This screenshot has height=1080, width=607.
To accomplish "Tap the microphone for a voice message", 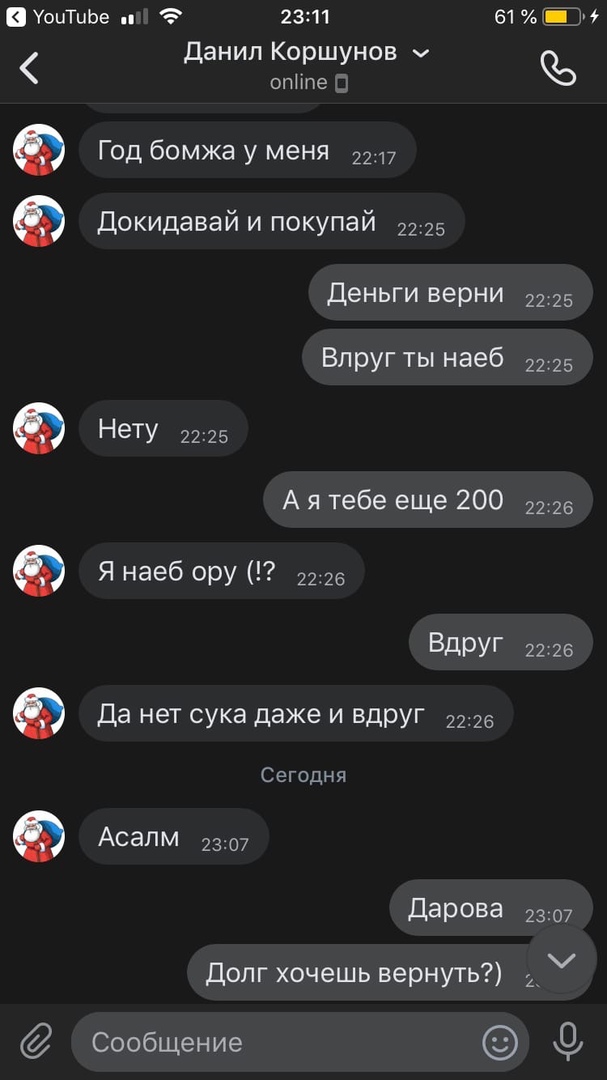I will click(x=568, y=1041).
